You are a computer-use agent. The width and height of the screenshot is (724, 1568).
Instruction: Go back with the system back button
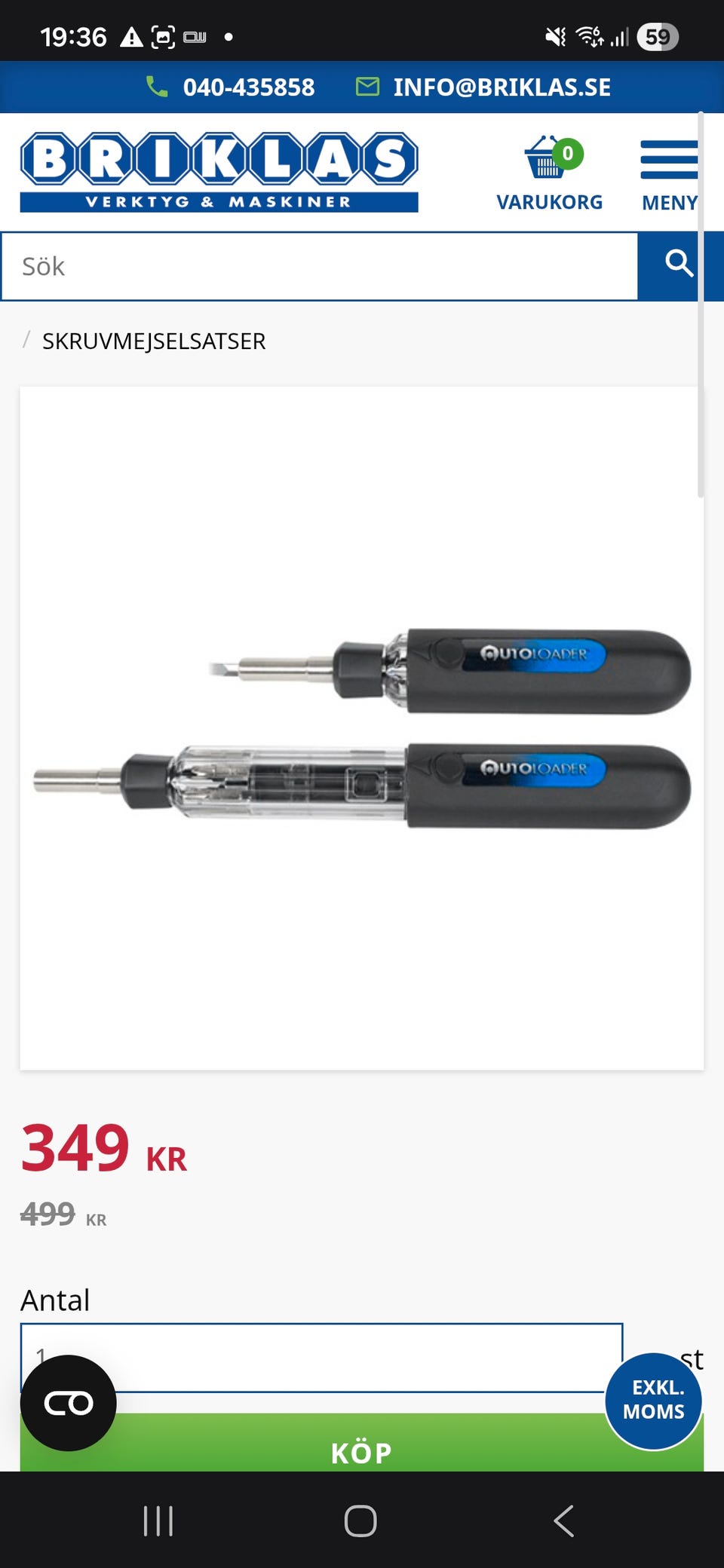[563, 1521]
